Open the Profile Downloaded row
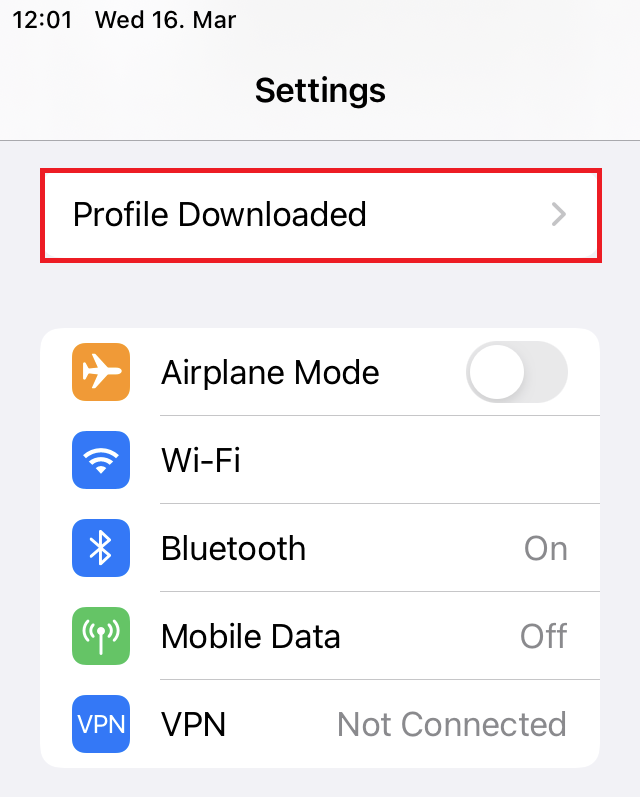 point(320,215)
